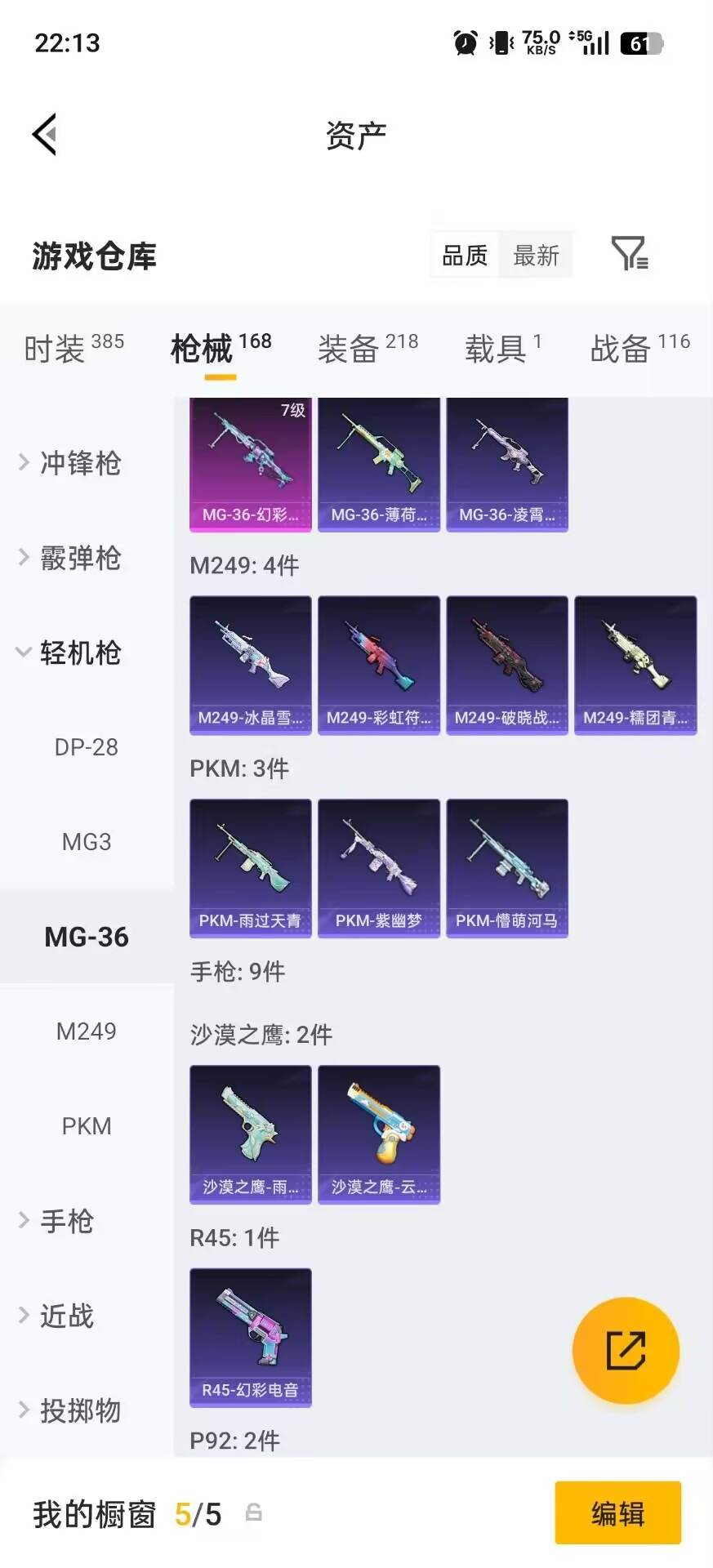Switch to the 装备 tab
This screenshot has height=1568, width=713.
coord(368,349)
